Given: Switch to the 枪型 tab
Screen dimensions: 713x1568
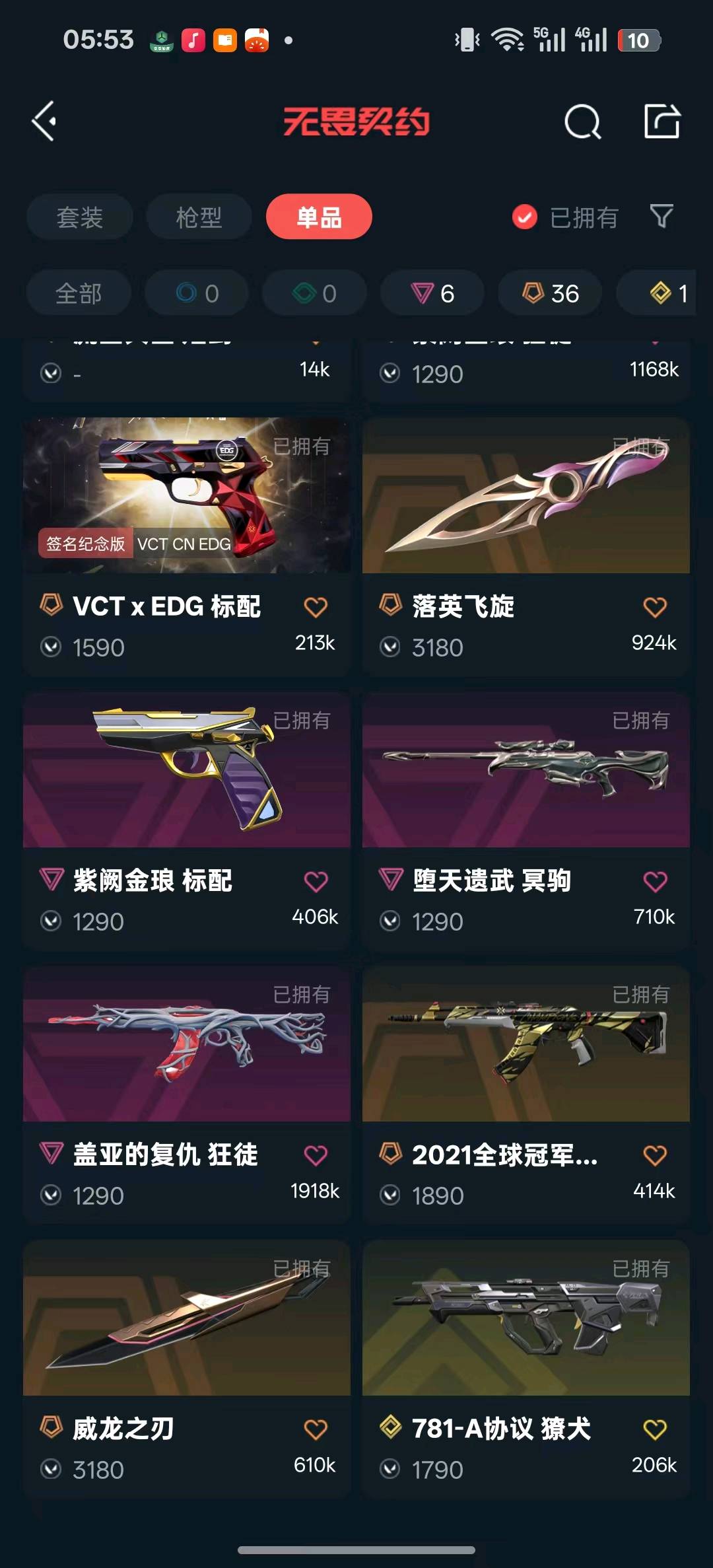Looking at the screenshot, I should [x=199, y=217].
